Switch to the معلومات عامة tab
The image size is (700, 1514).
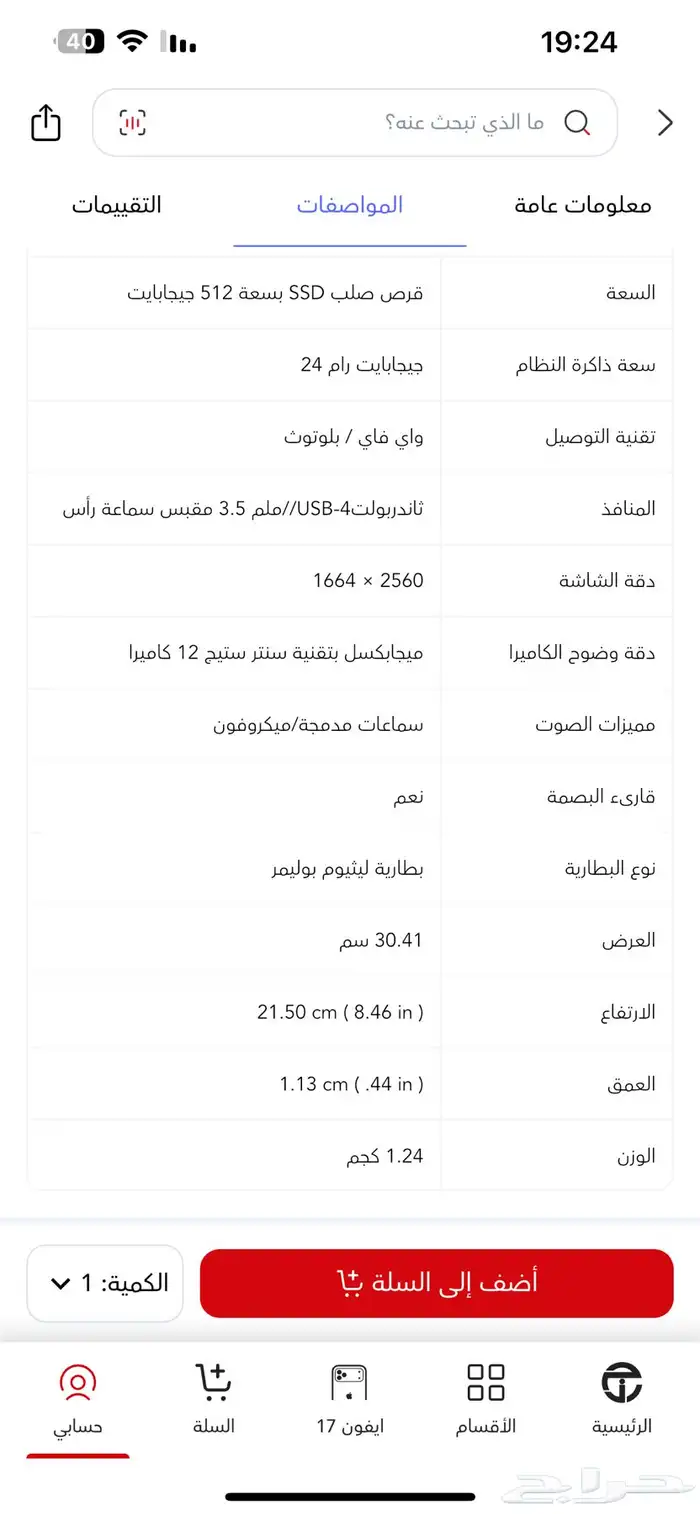[x=583, y=206]
